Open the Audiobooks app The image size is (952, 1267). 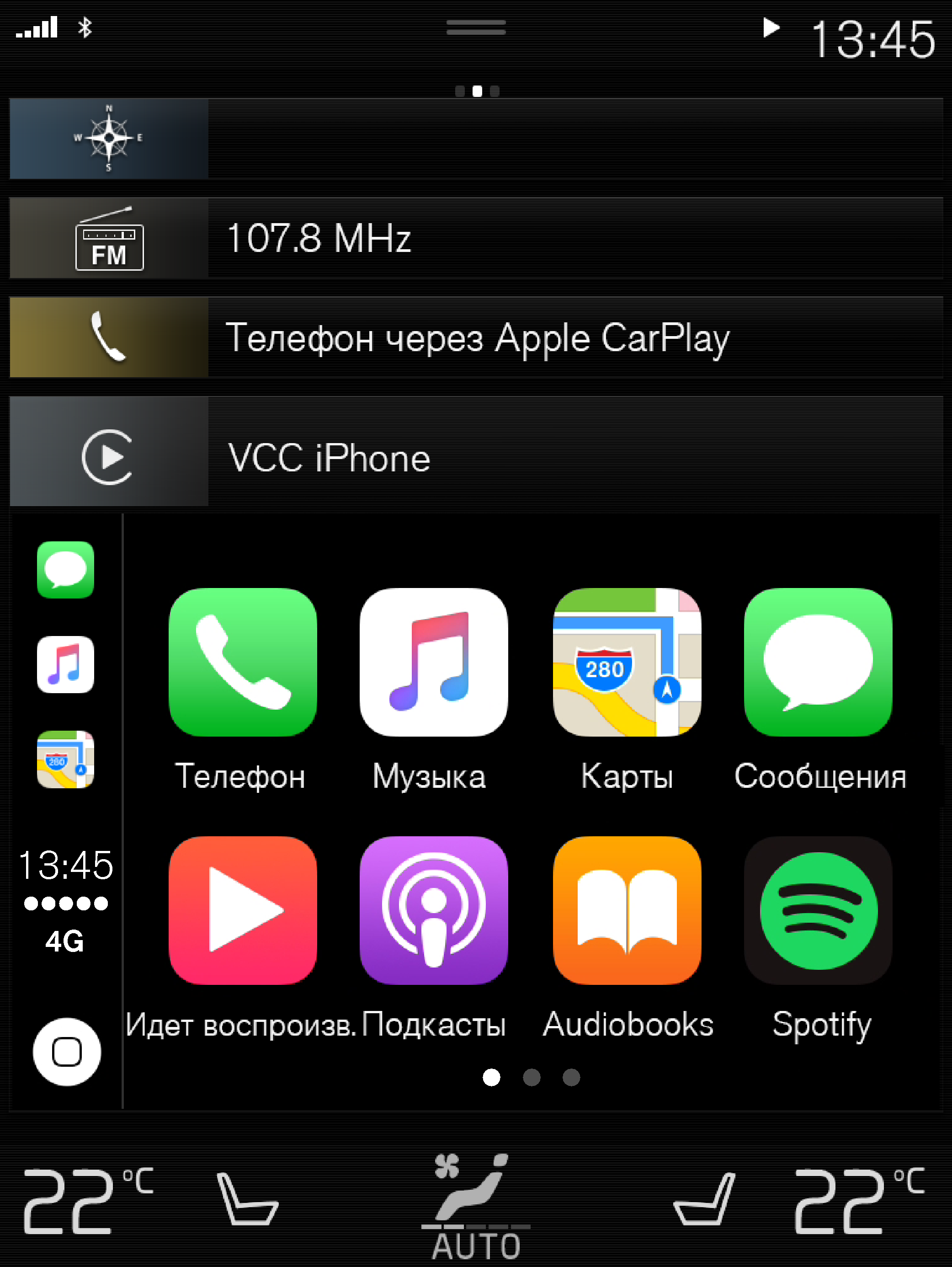pos(627,911)
